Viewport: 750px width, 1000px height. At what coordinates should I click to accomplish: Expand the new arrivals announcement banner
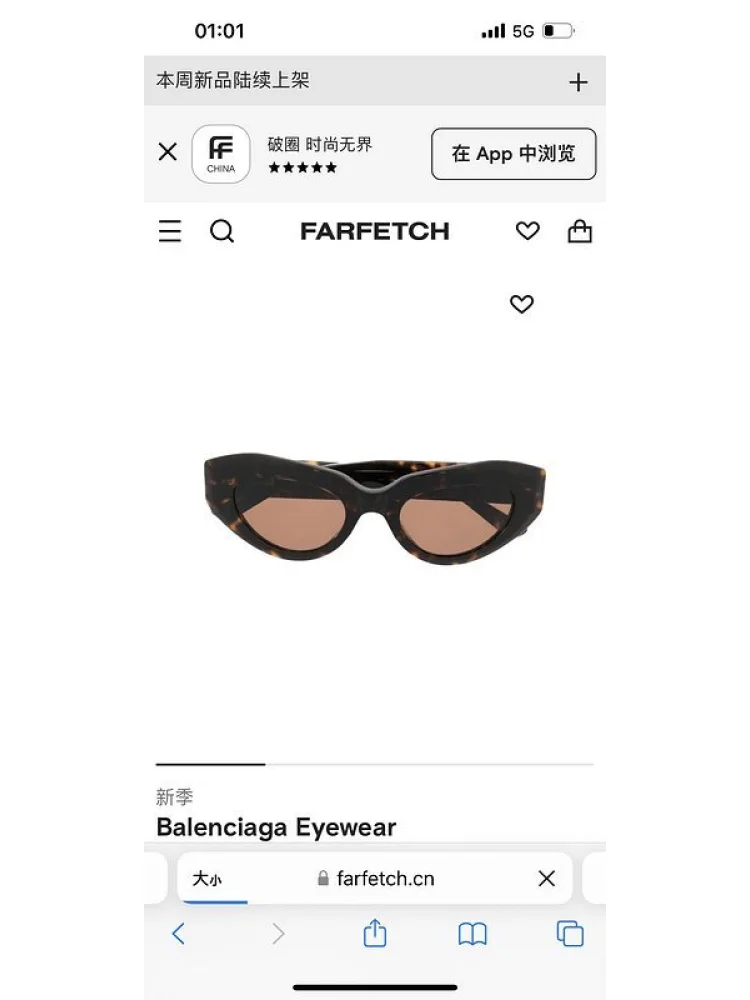click(578, 82)
